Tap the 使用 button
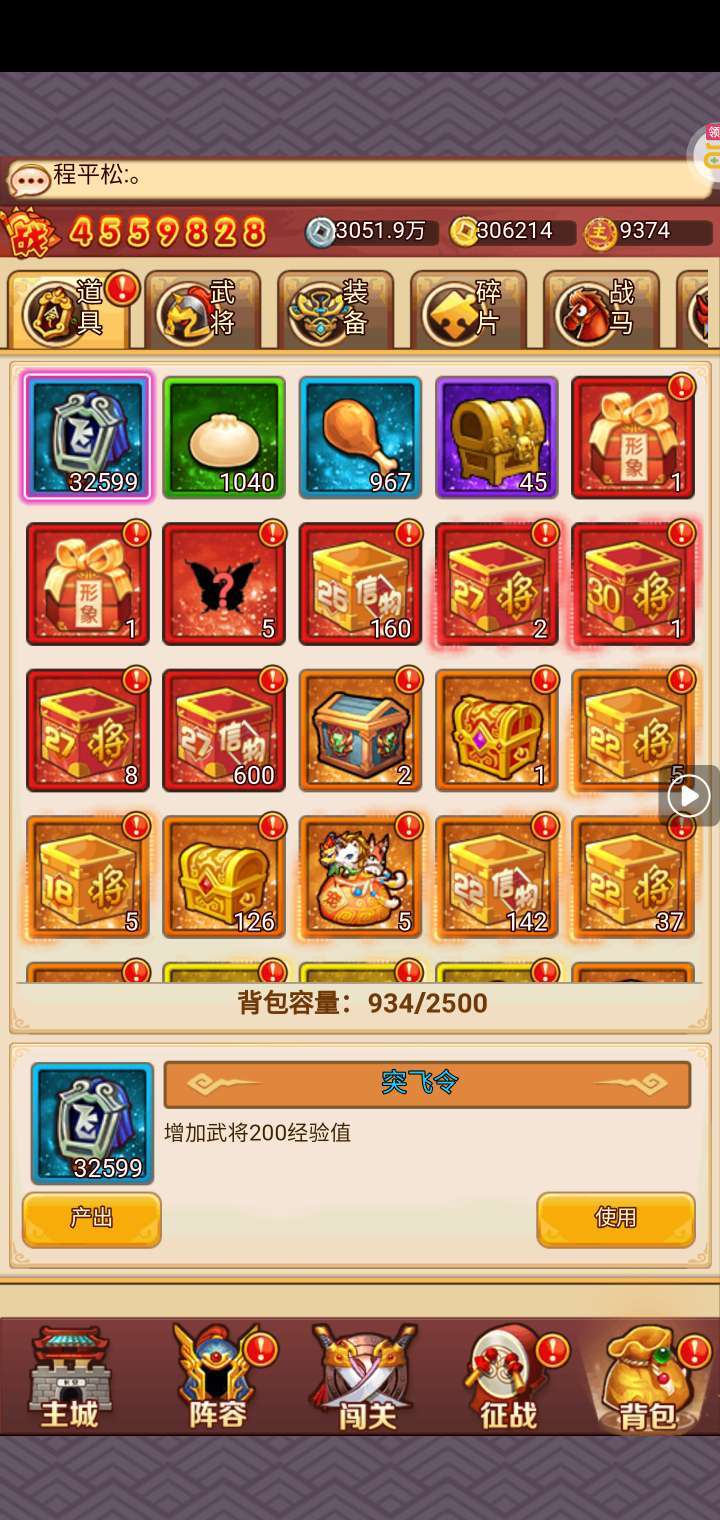 pos(616,1219)
